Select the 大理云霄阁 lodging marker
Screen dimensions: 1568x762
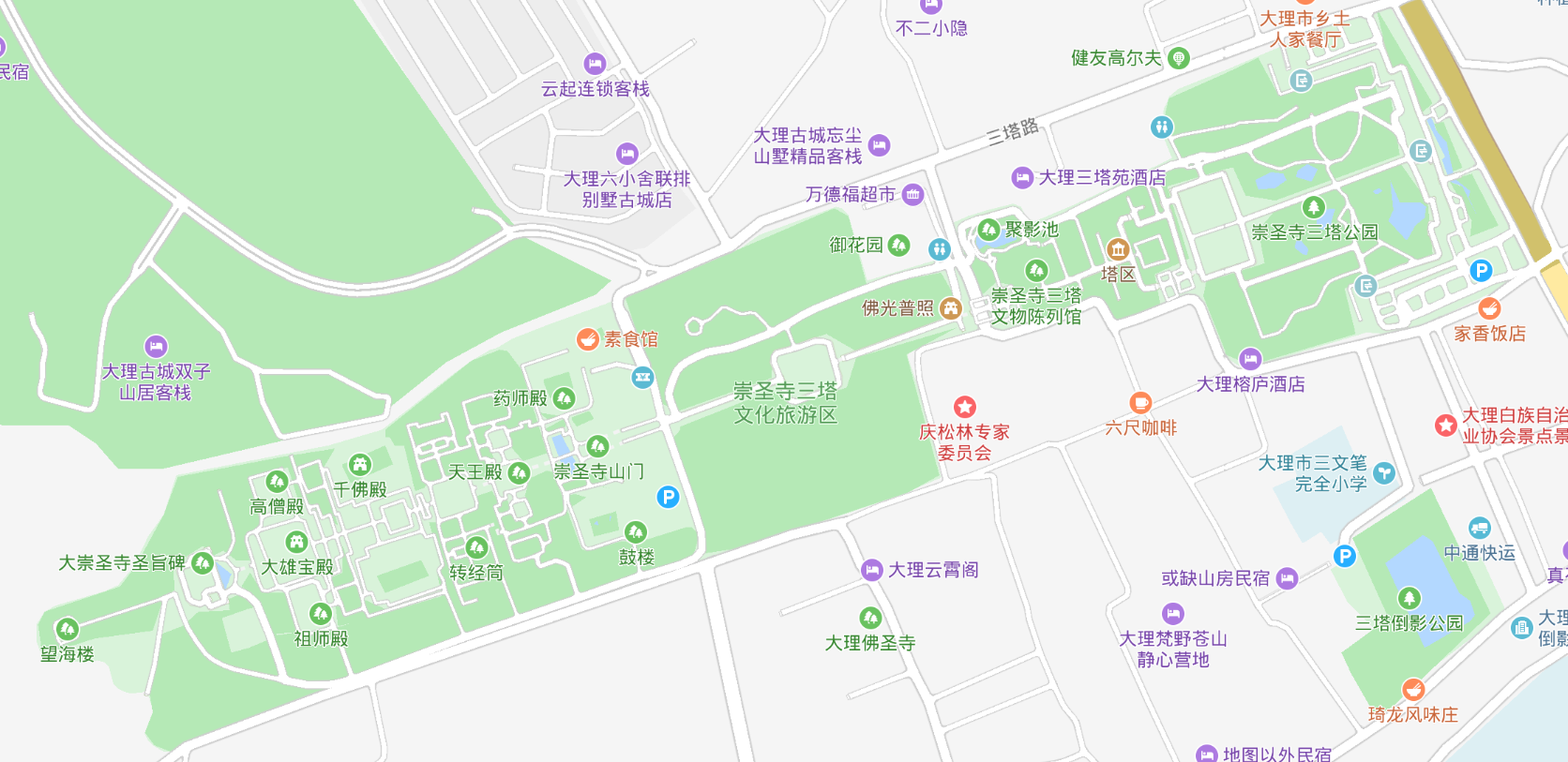[x=872, y=569]
